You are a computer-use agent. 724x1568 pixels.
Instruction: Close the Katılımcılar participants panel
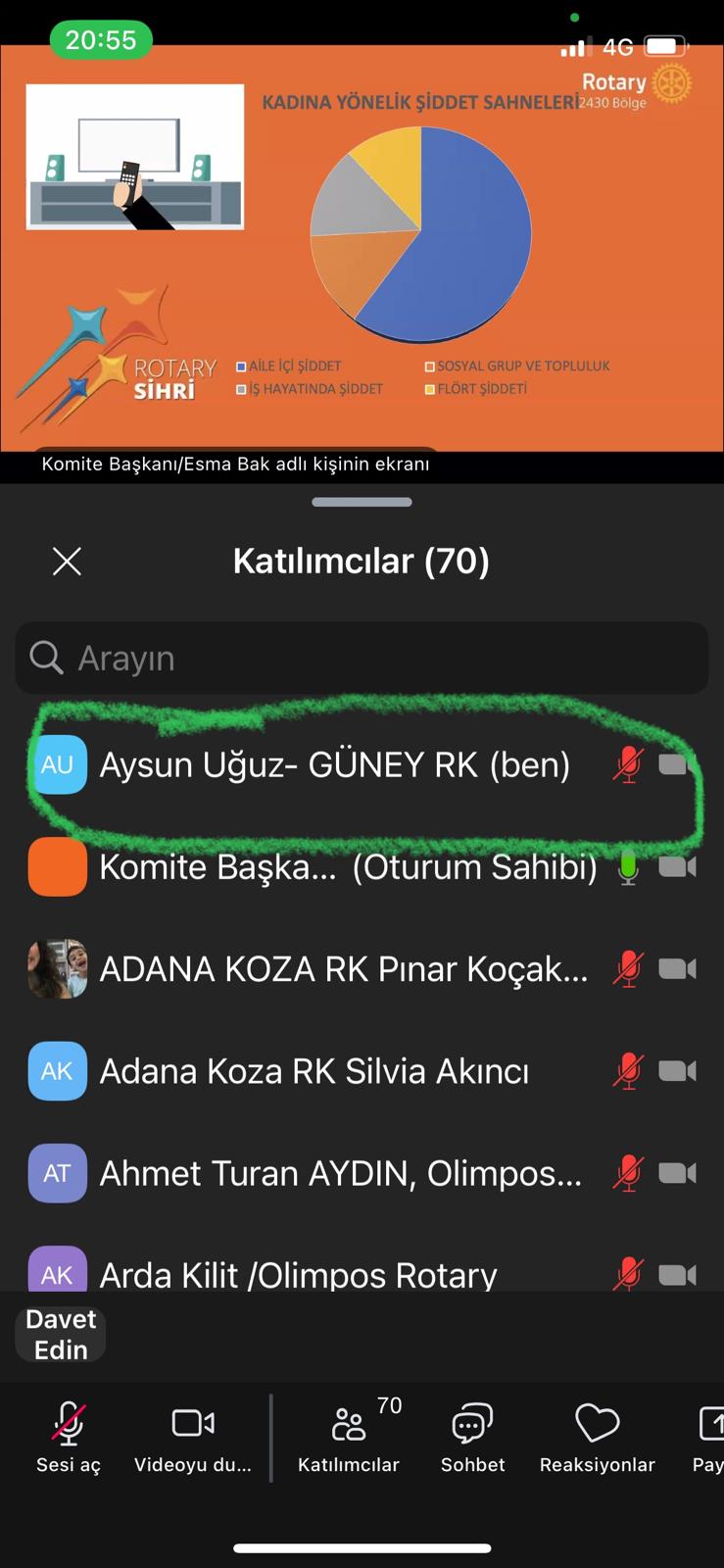coord(67,562)
